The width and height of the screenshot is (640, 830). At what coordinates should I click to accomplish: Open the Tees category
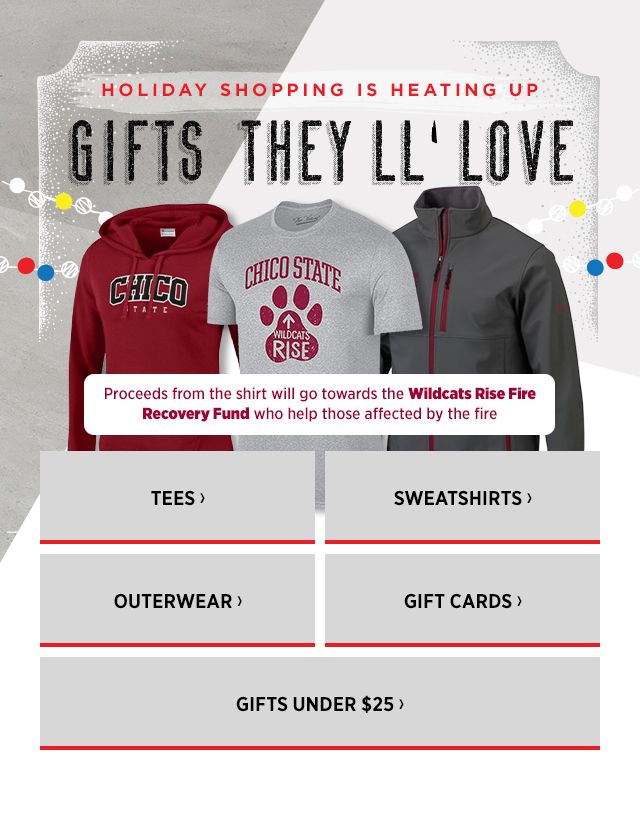pos(177,497)
